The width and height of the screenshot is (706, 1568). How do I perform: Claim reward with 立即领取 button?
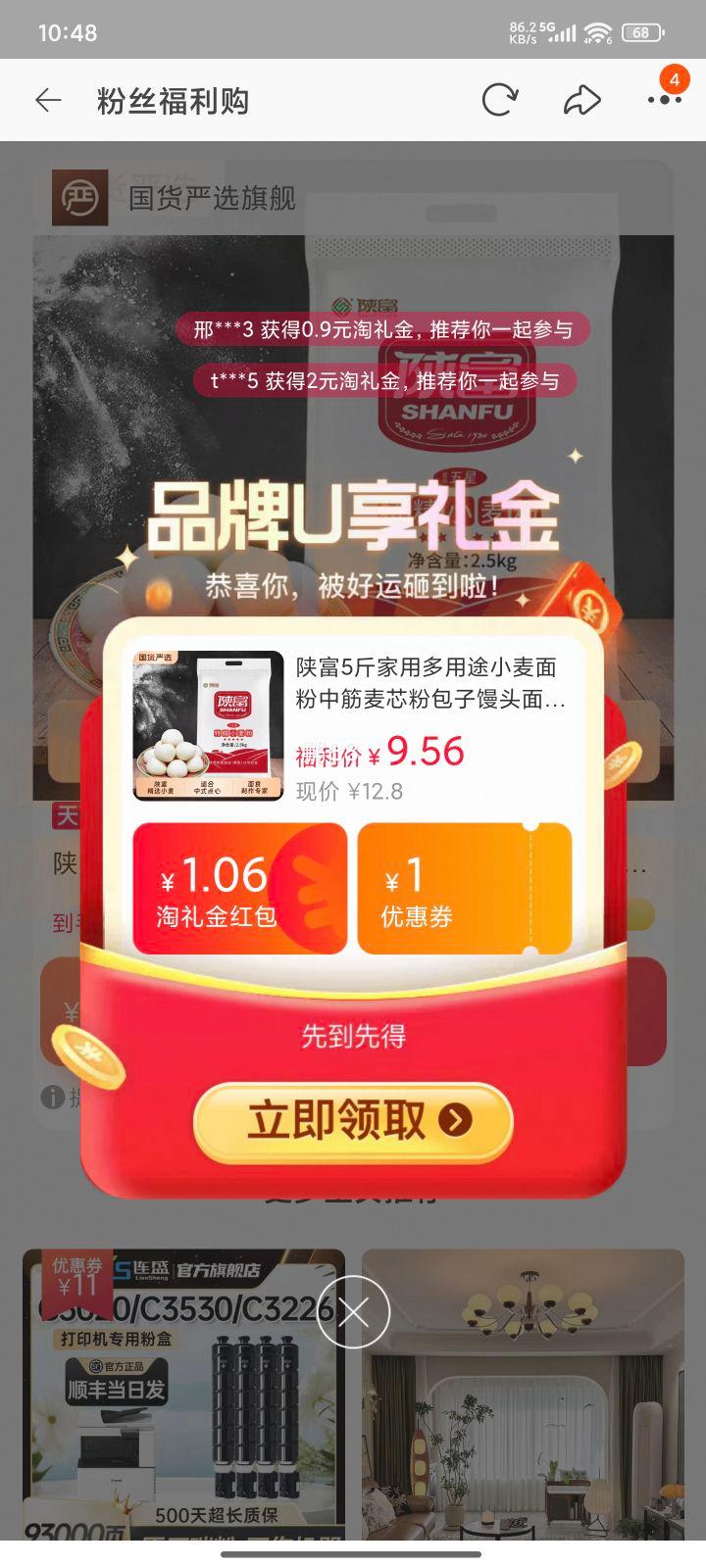(354, 1120)
